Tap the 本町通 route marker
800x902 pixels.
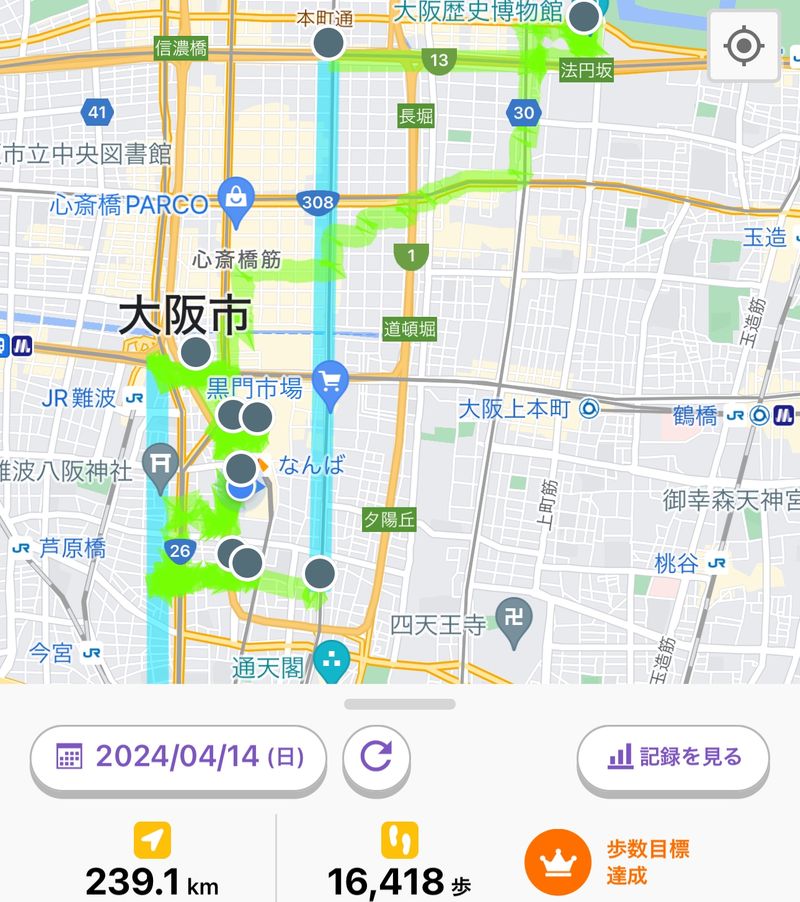[x=328, y=44]
